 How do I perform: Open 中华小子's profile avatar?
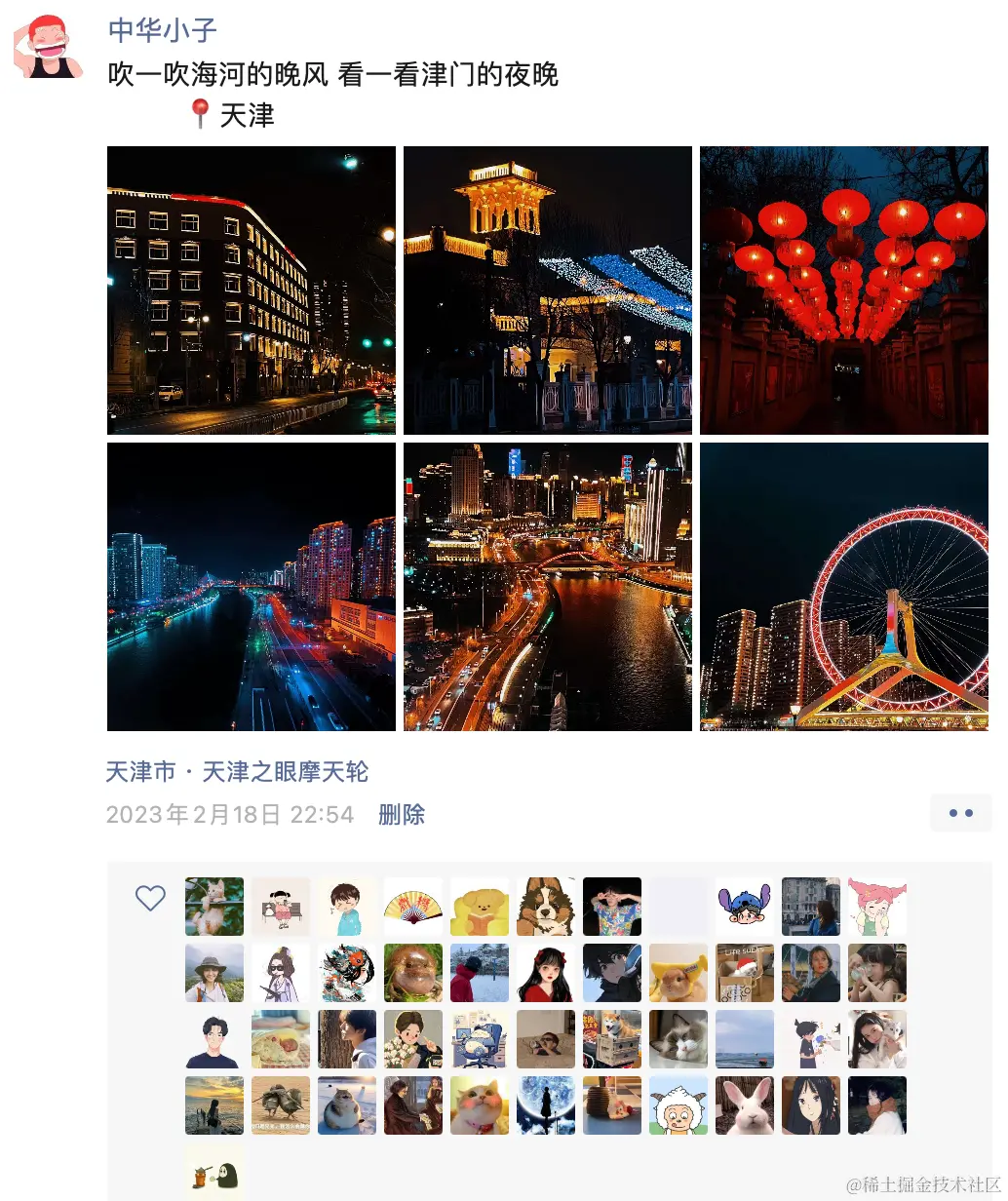47,47
